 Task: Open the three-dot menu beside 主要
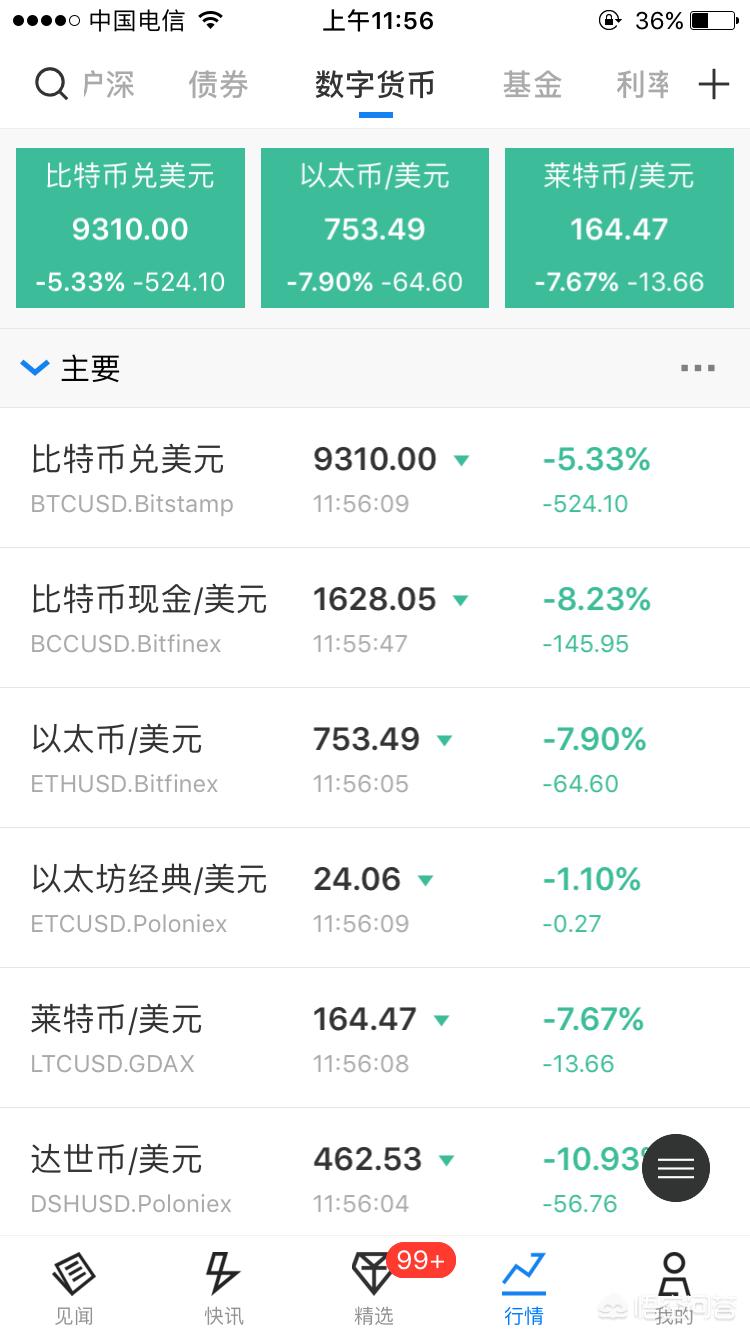point(697,368)
